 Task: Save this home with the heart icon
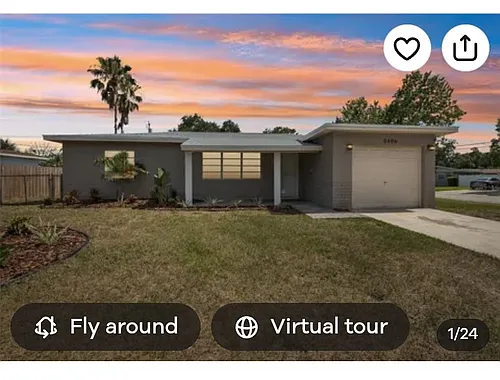click(407, 48)
